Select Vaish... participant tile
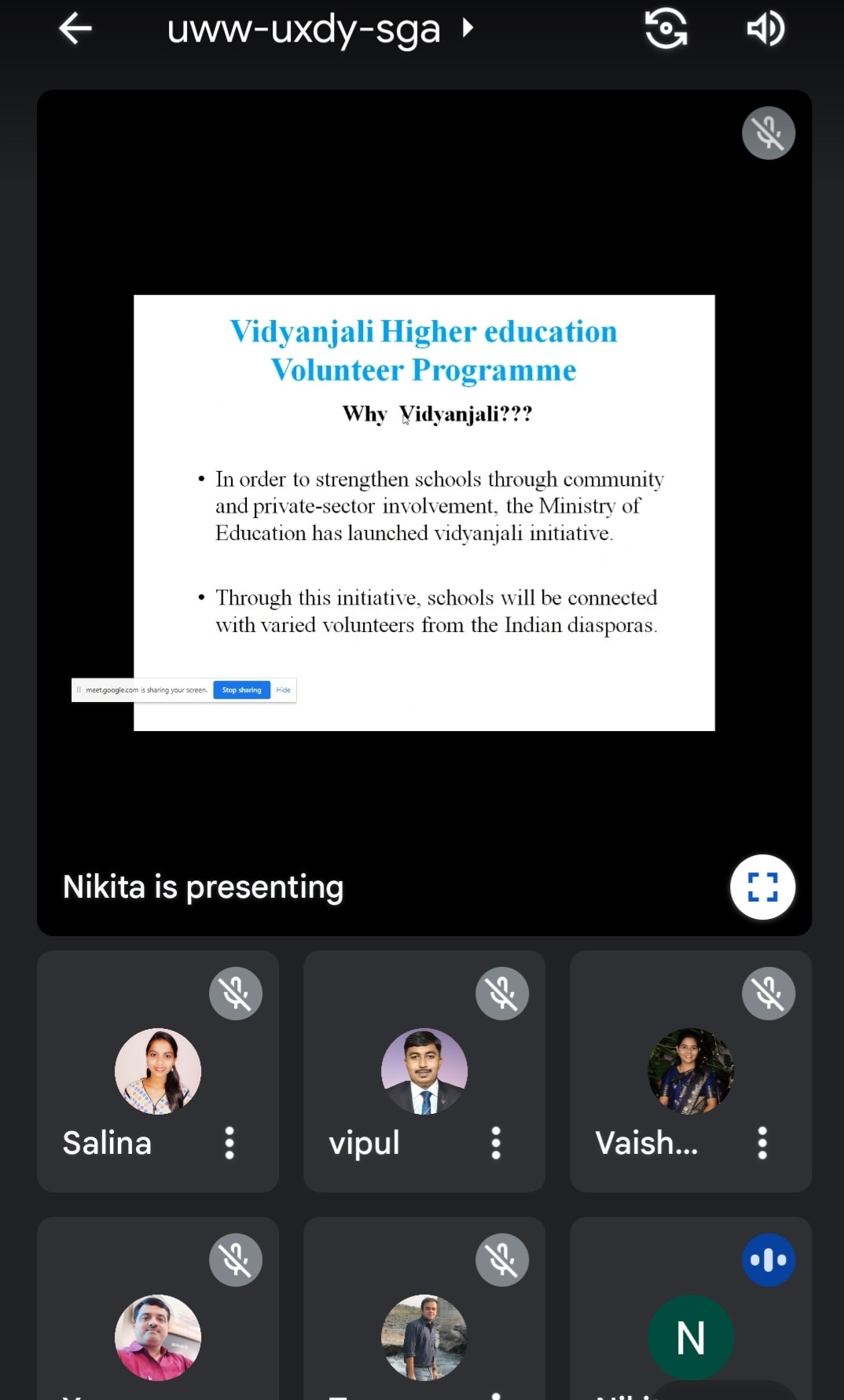 click(x=690, y=1071)
